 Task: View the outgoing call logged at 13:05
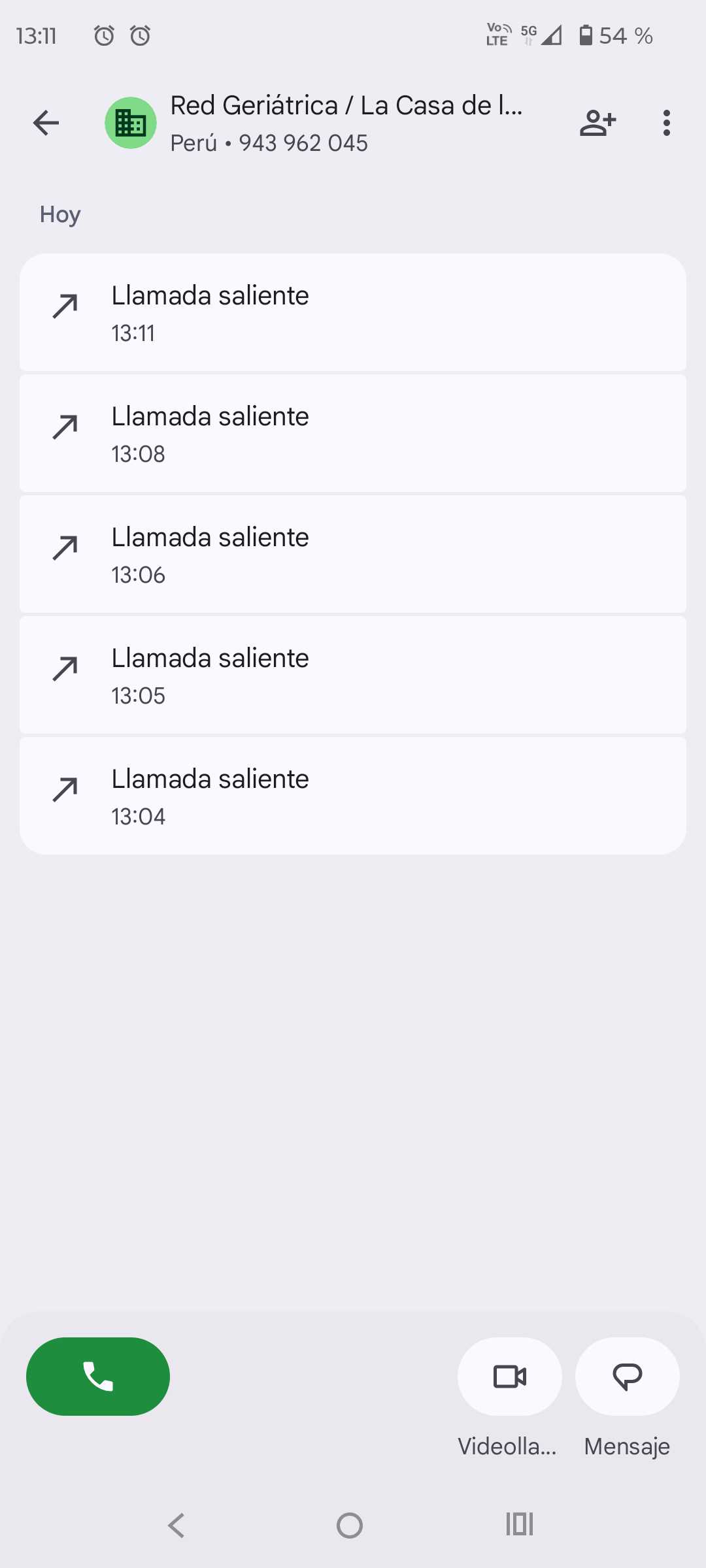tap(353, 675)
